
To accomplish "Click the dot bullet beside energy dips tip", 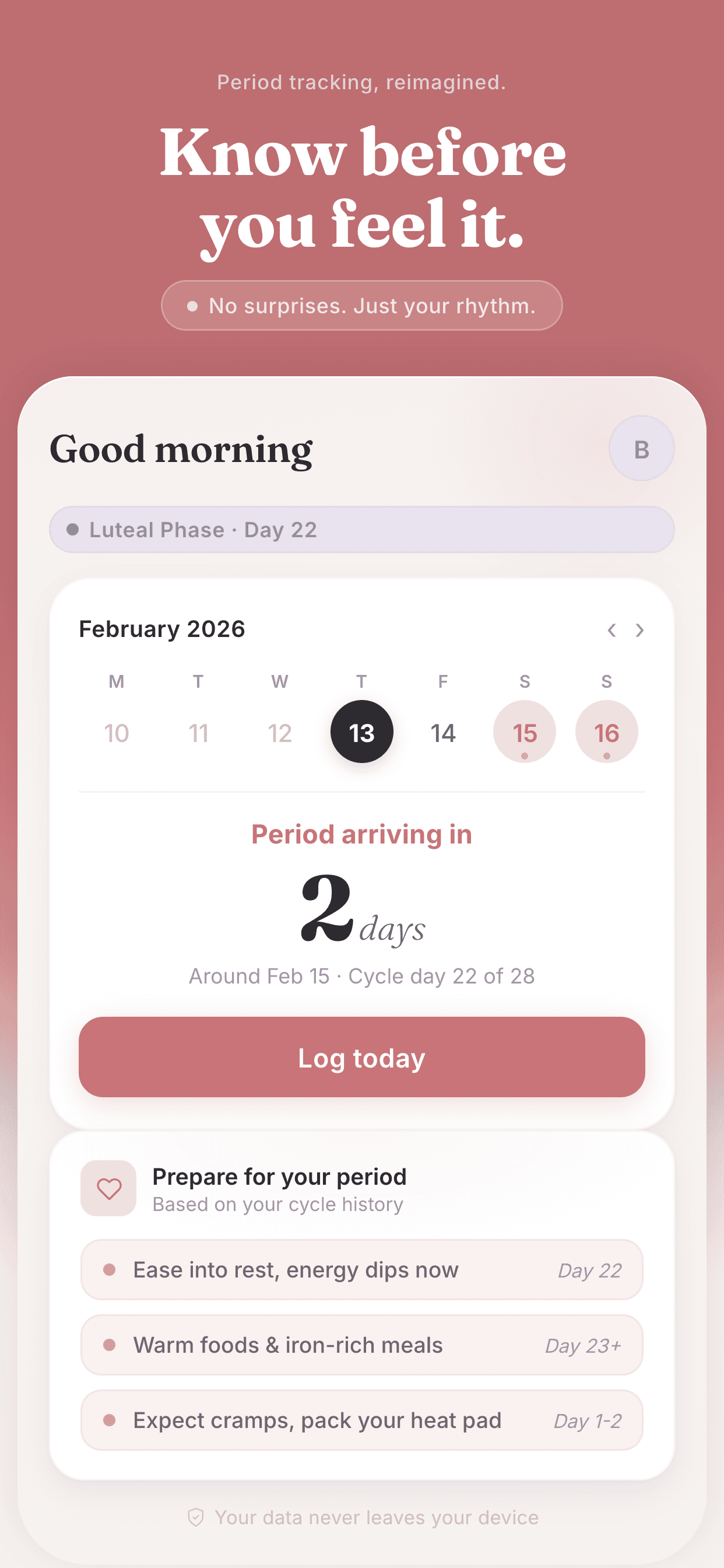I will [110, 1270].
